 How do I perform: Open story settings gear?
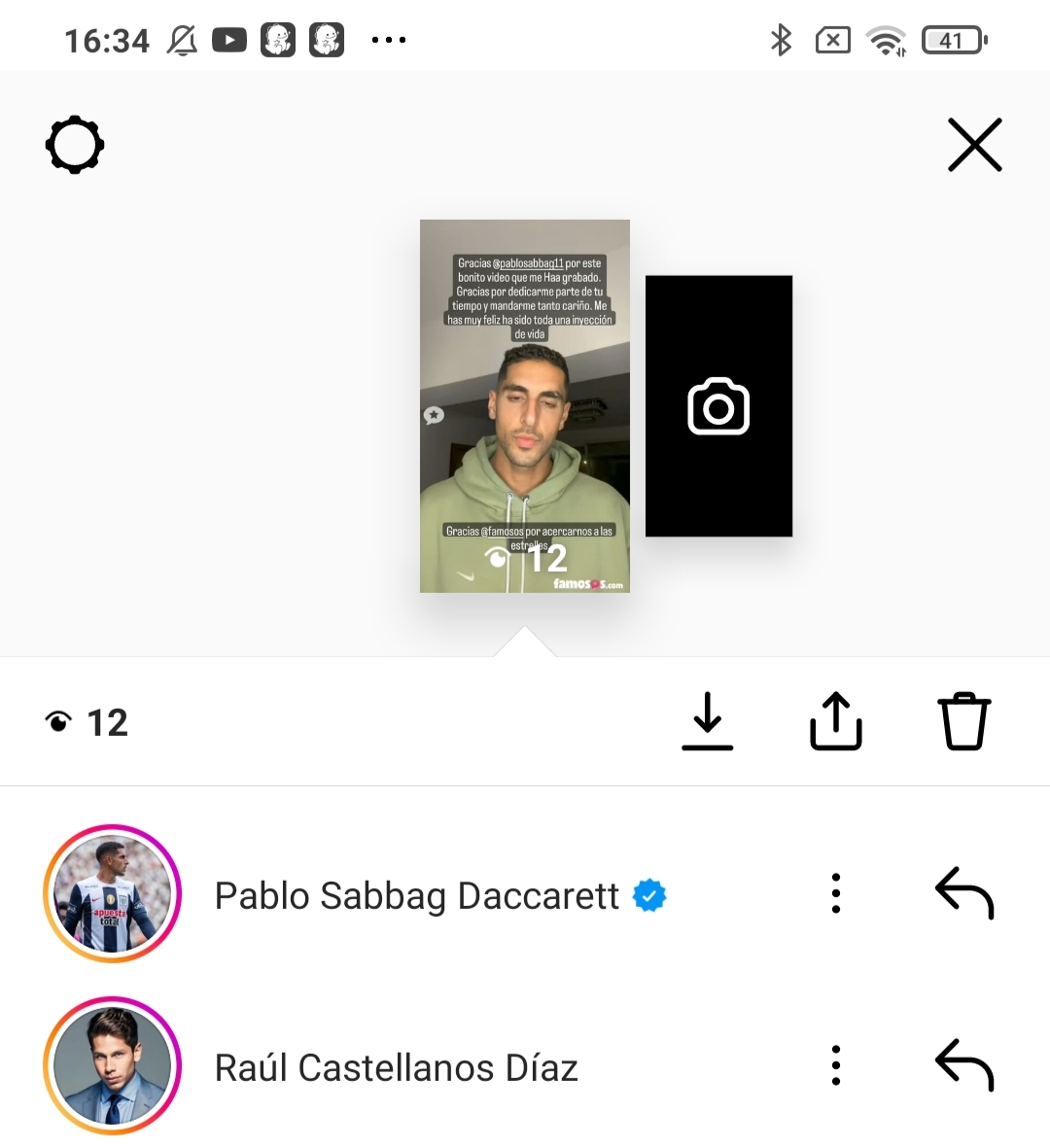(x=75, y=146)
